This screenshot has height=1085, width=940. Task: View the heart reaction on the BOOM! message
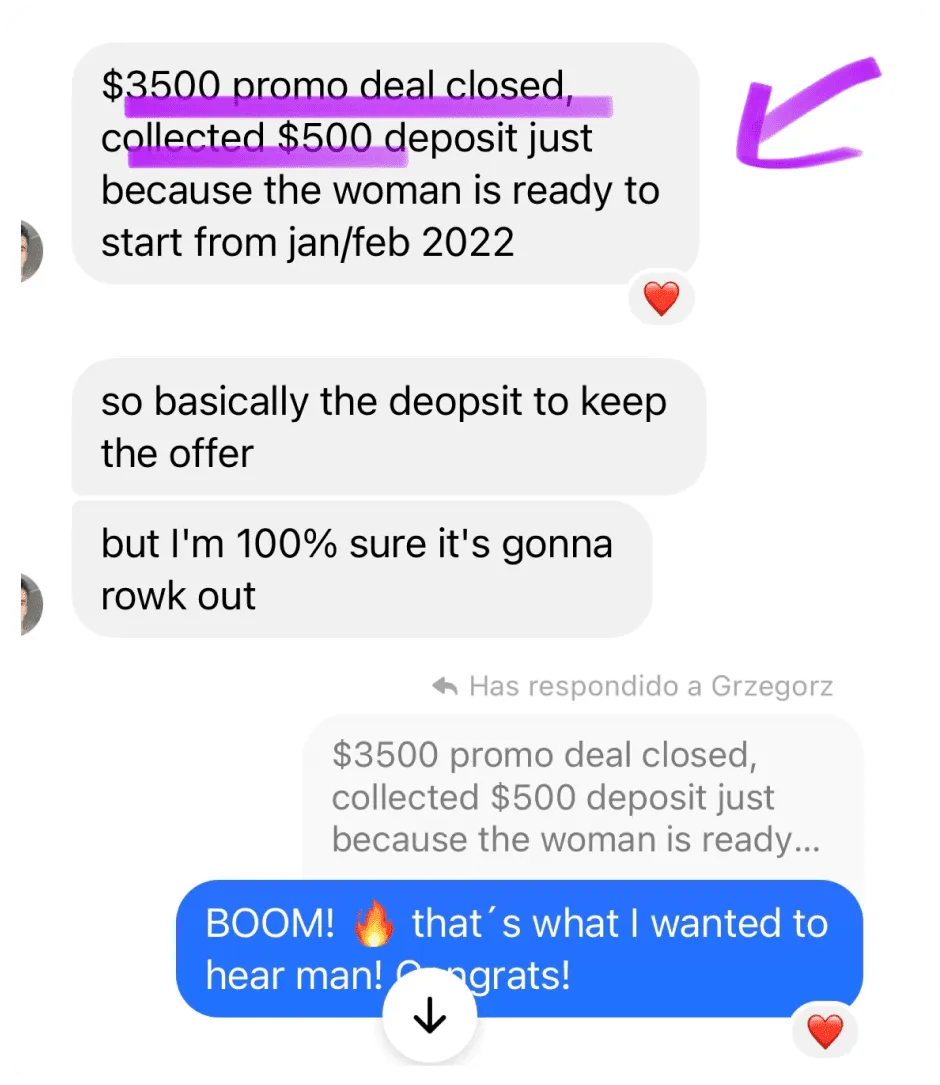click(825, 1030)
